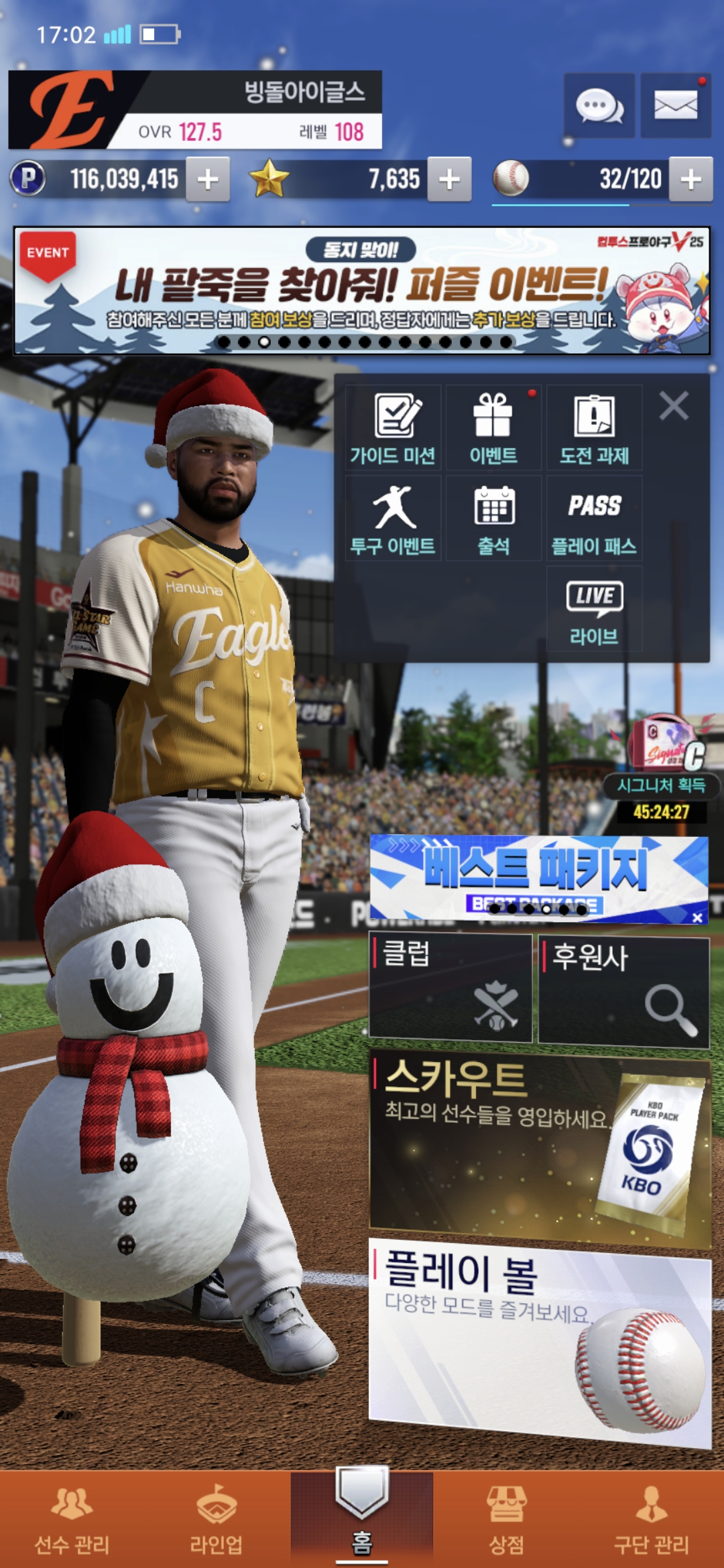This screenshot has height=1568, width=724.
Task: Enter 스카우트 to recruit players
Action: [x=540, y=1146]
